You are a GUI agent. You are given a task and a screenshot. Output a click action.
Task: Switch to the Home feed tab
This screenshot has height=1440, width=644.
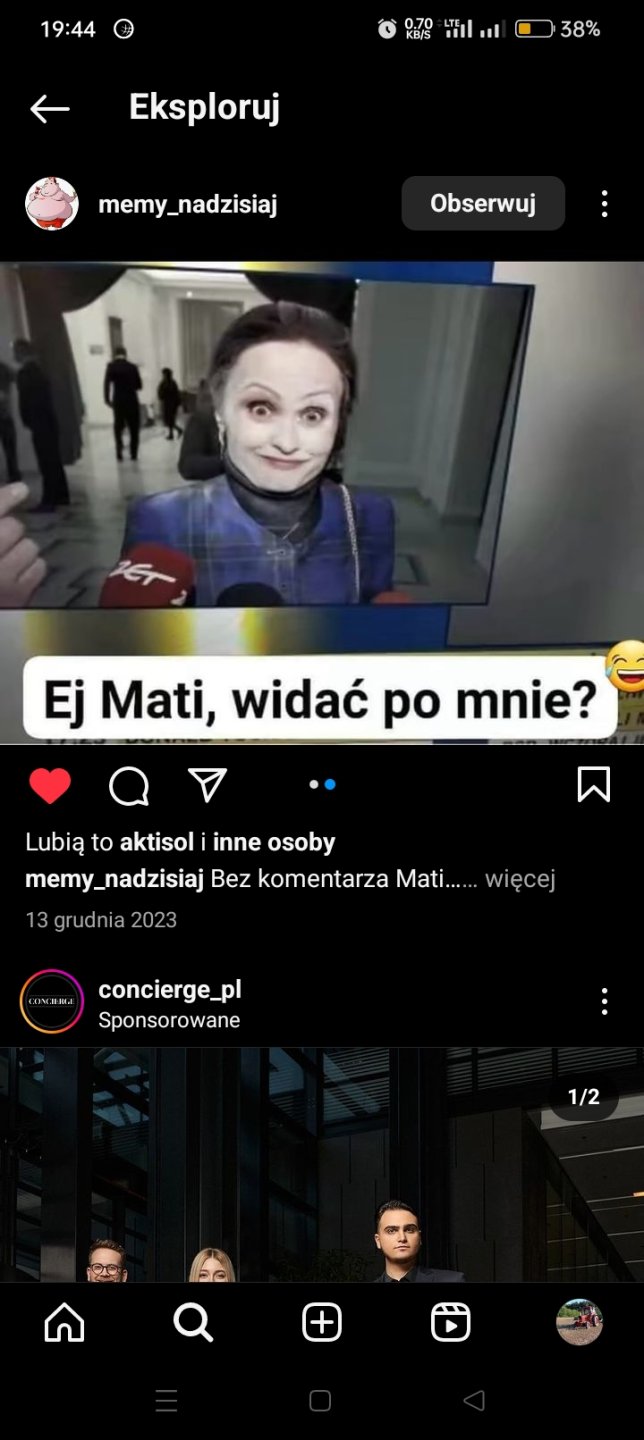point(65,1322)
